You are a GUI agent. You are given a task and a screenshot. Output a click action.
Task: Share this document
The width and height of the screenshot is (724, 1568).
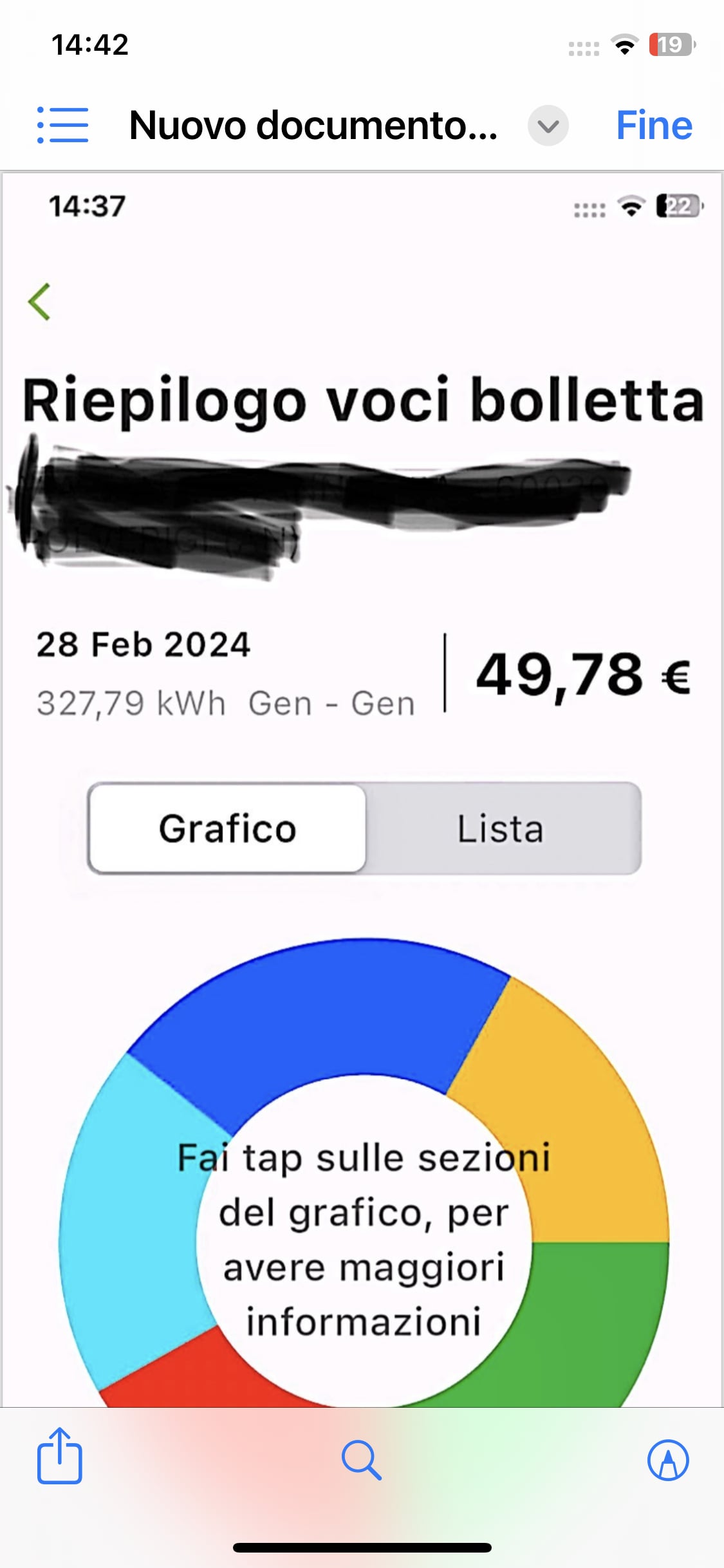59,1456
